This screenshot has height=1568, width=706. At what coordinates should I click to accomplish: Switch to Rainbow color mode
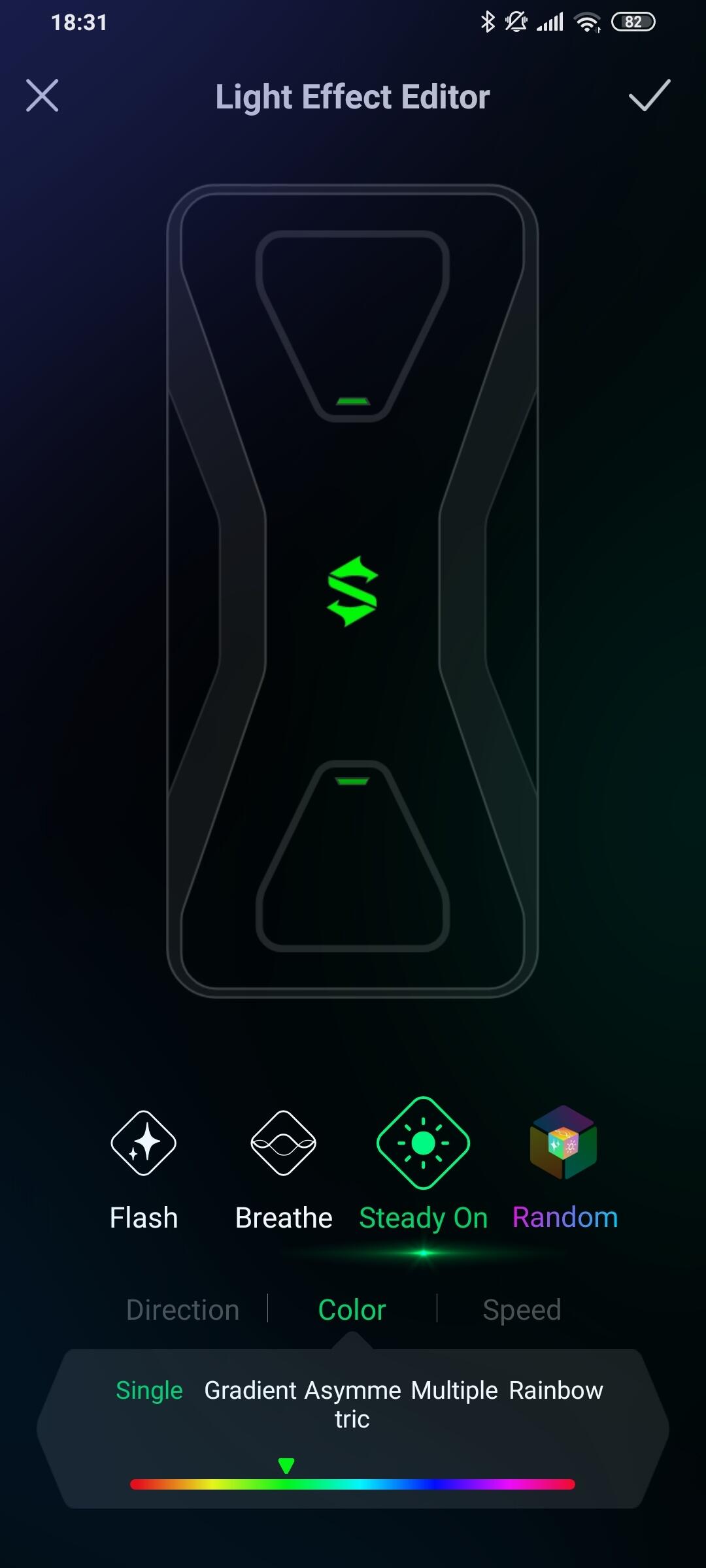[x=556, y=1390]
